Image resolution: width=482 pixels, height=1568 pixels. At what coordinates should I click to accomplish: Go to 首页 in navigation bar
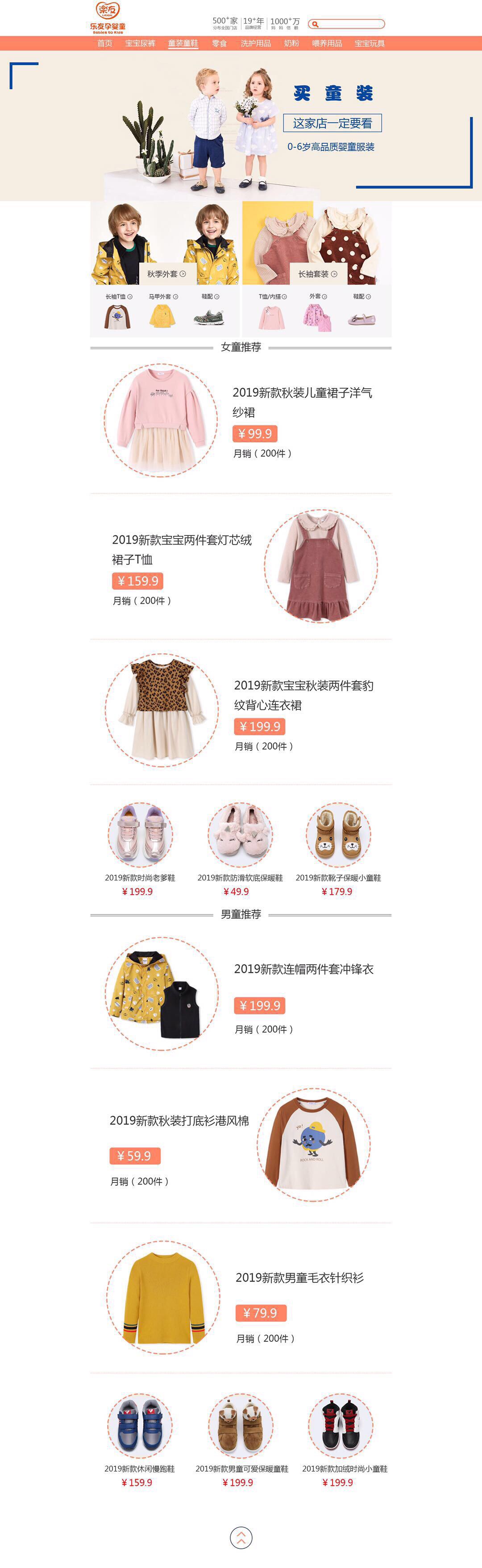[105, 43]
